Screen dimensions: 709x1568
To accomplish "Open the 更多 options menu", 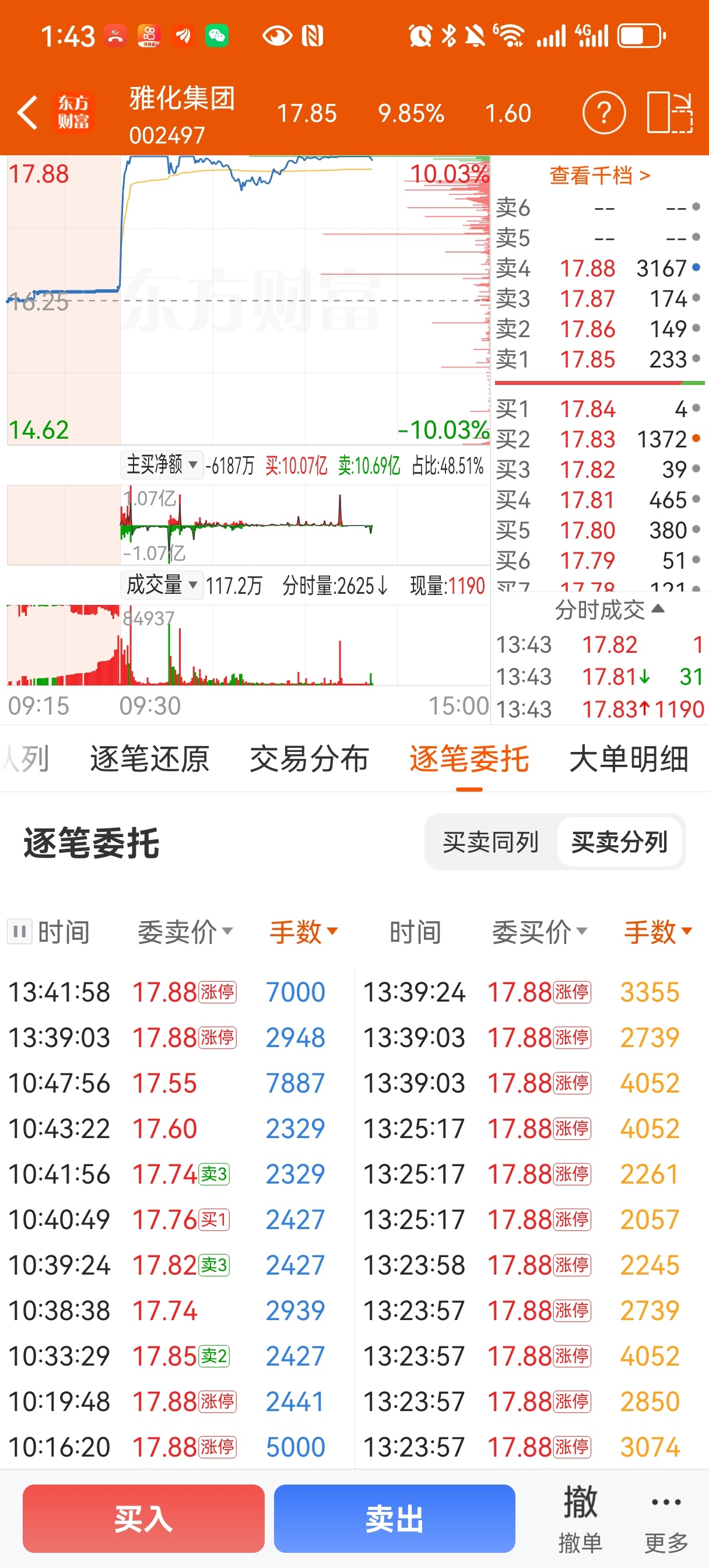I will [666, 1518].
